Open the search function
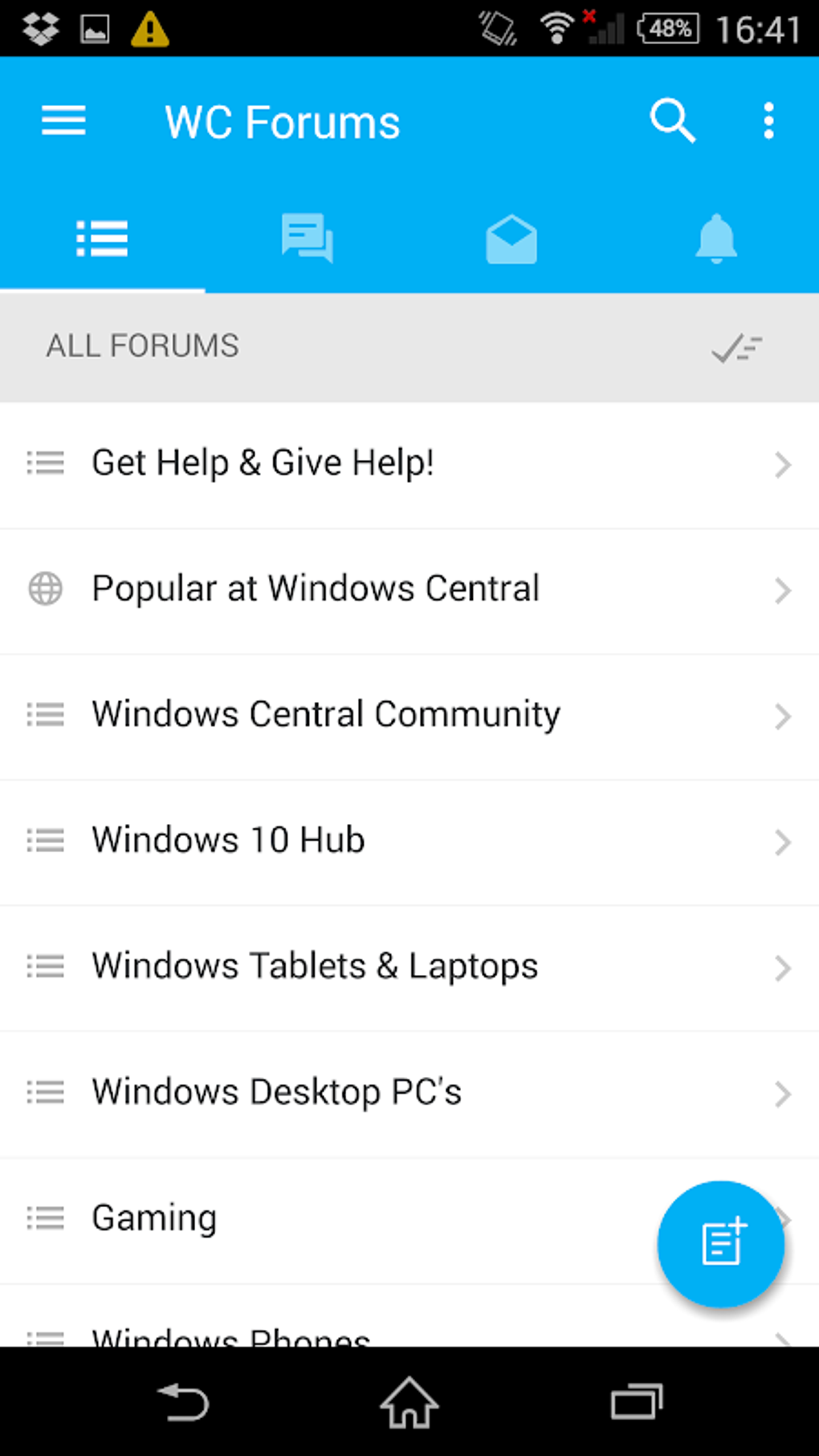Image resolution: width=819 pixels, height=1456 pixels. point(673,120)
